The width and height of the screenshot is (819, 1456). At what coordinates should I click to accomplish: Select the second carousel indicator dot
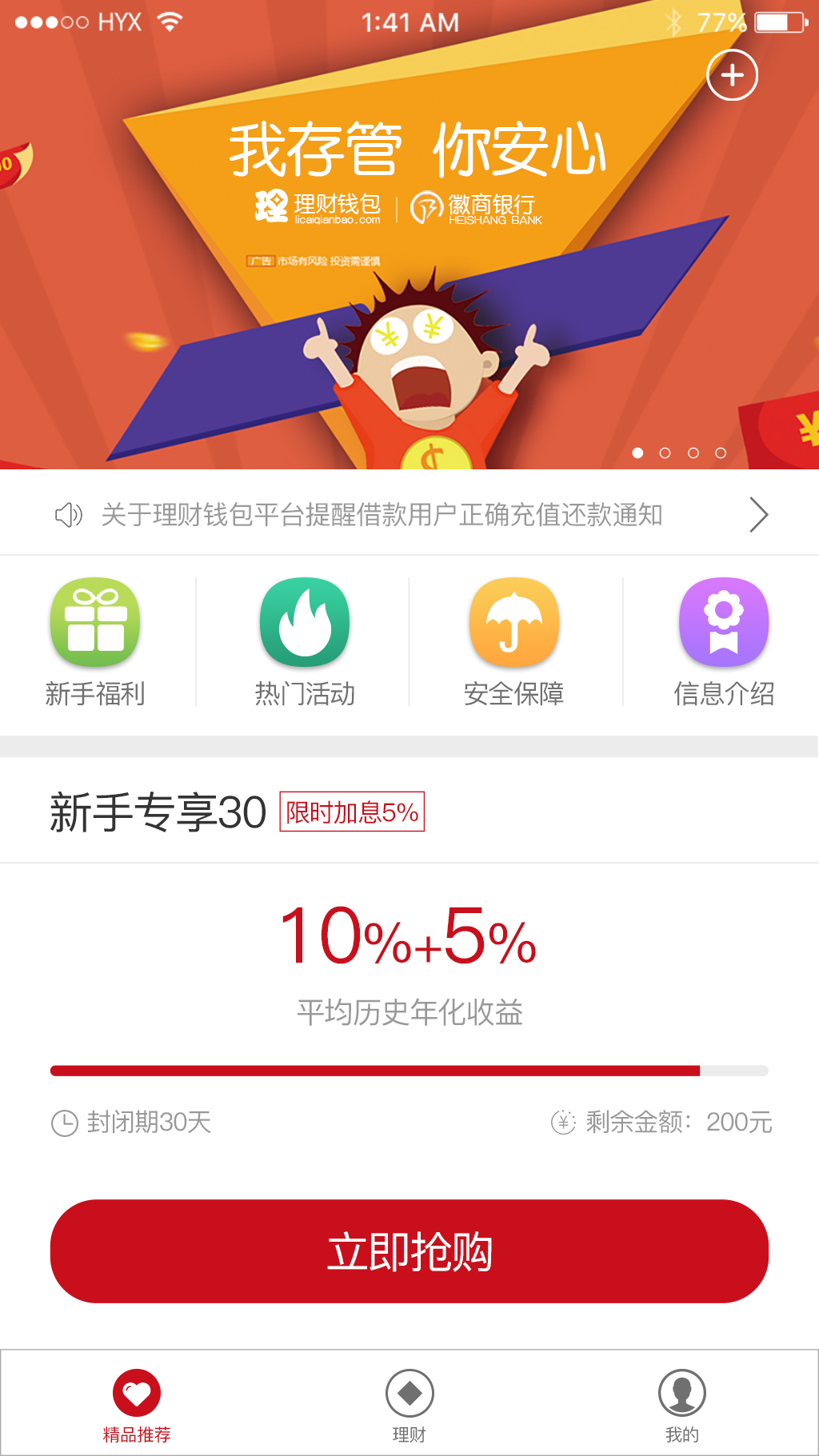(x=666, y=452)
